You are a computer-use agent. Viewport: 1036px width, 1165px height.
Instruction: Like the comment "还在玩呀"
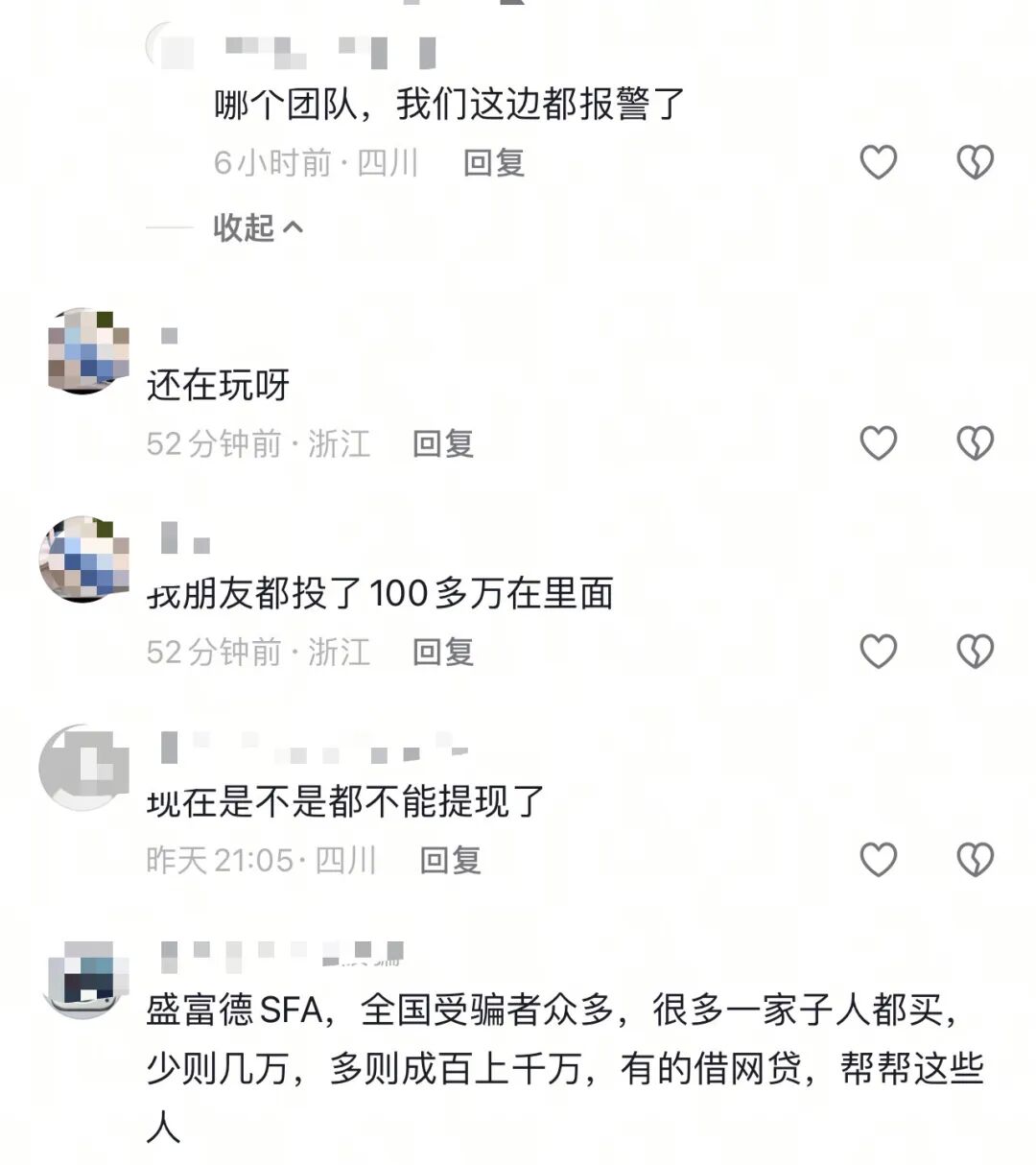coord(876,443)
